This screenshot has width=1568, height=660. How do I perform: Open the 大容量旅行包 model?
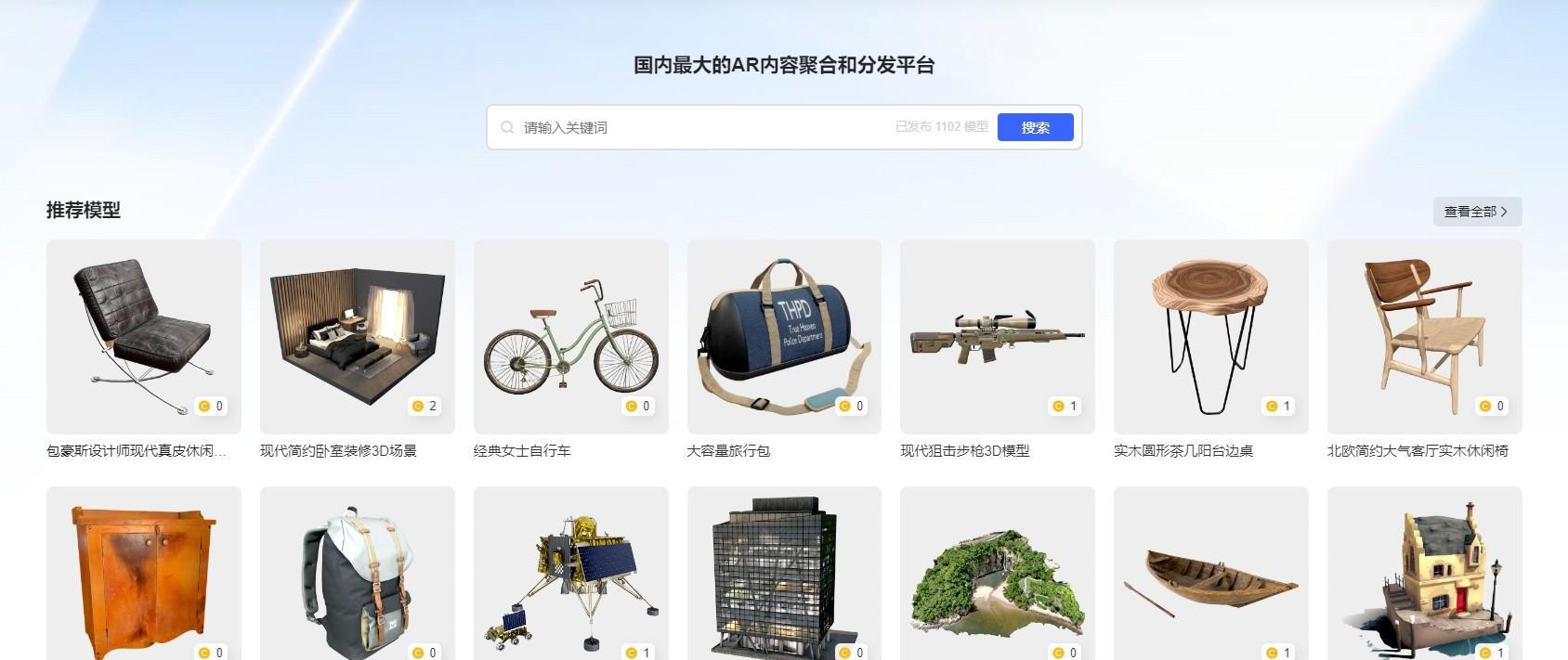pos(784,337)
